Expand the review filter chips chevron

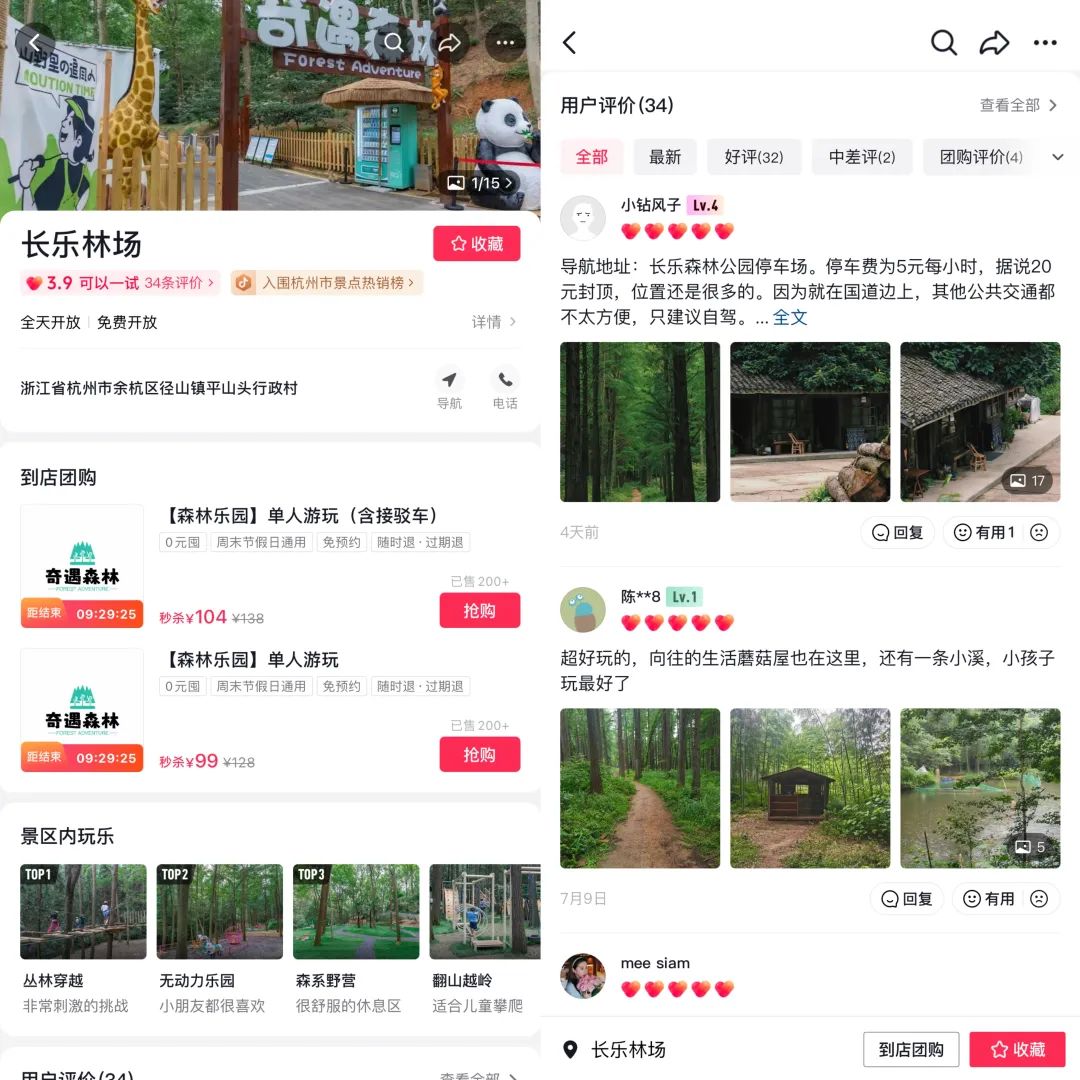[x=1058, y=157]
